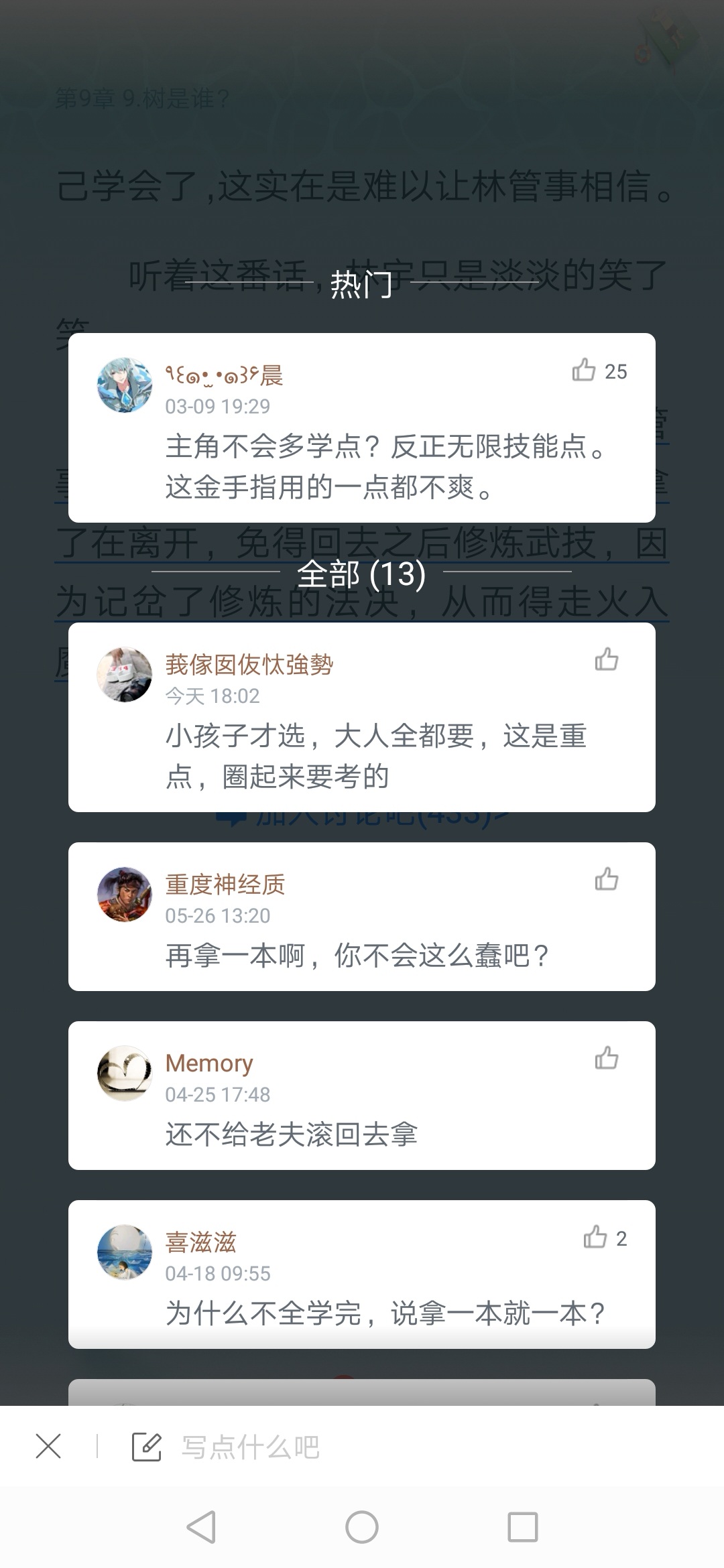Screen dimensions: 724x1568
Task: Like 重度神经质's comment
Action: coord(607,879)
